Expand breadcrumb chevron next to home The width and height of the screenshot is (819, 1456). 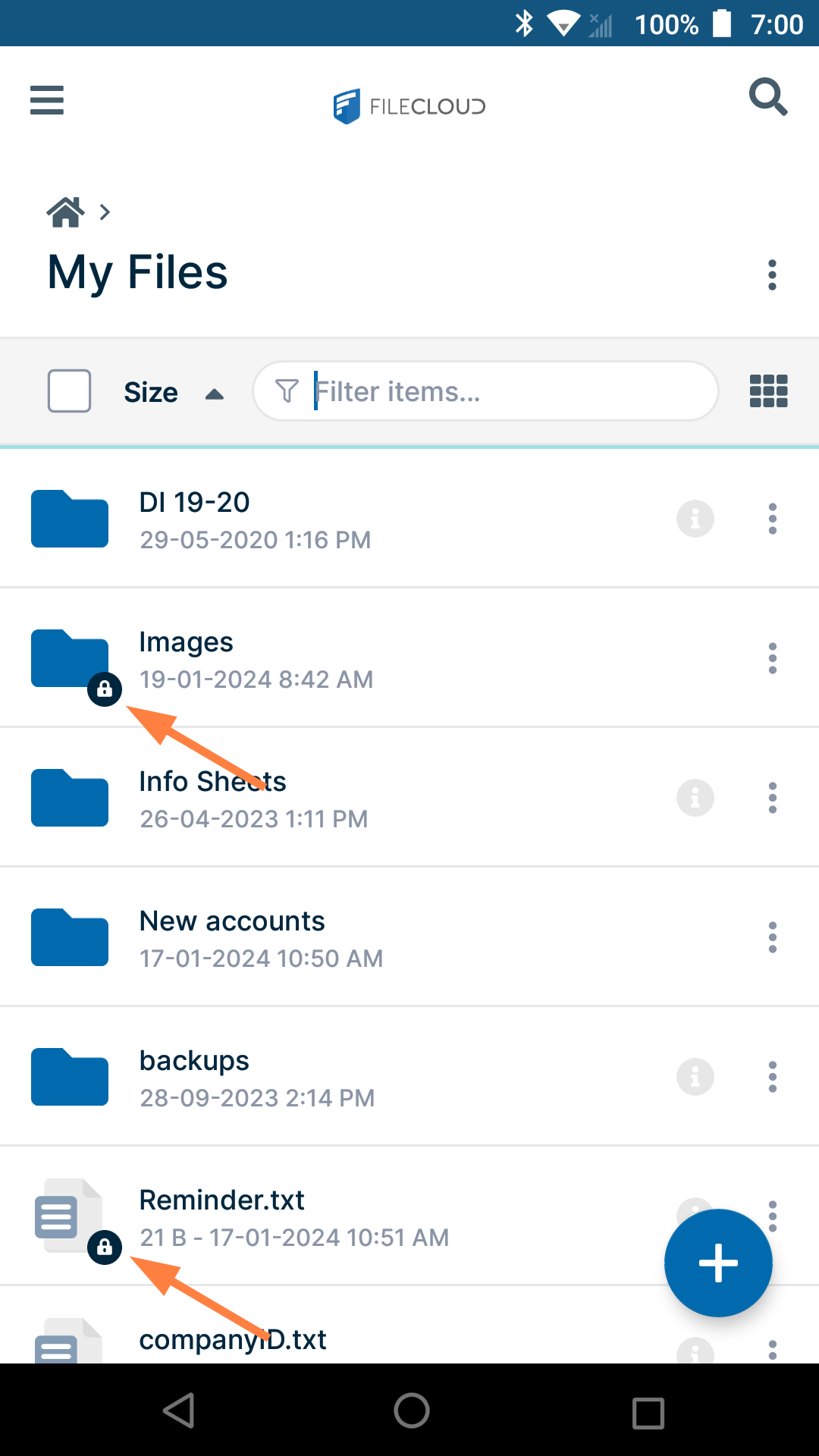[x=104, y=212]
